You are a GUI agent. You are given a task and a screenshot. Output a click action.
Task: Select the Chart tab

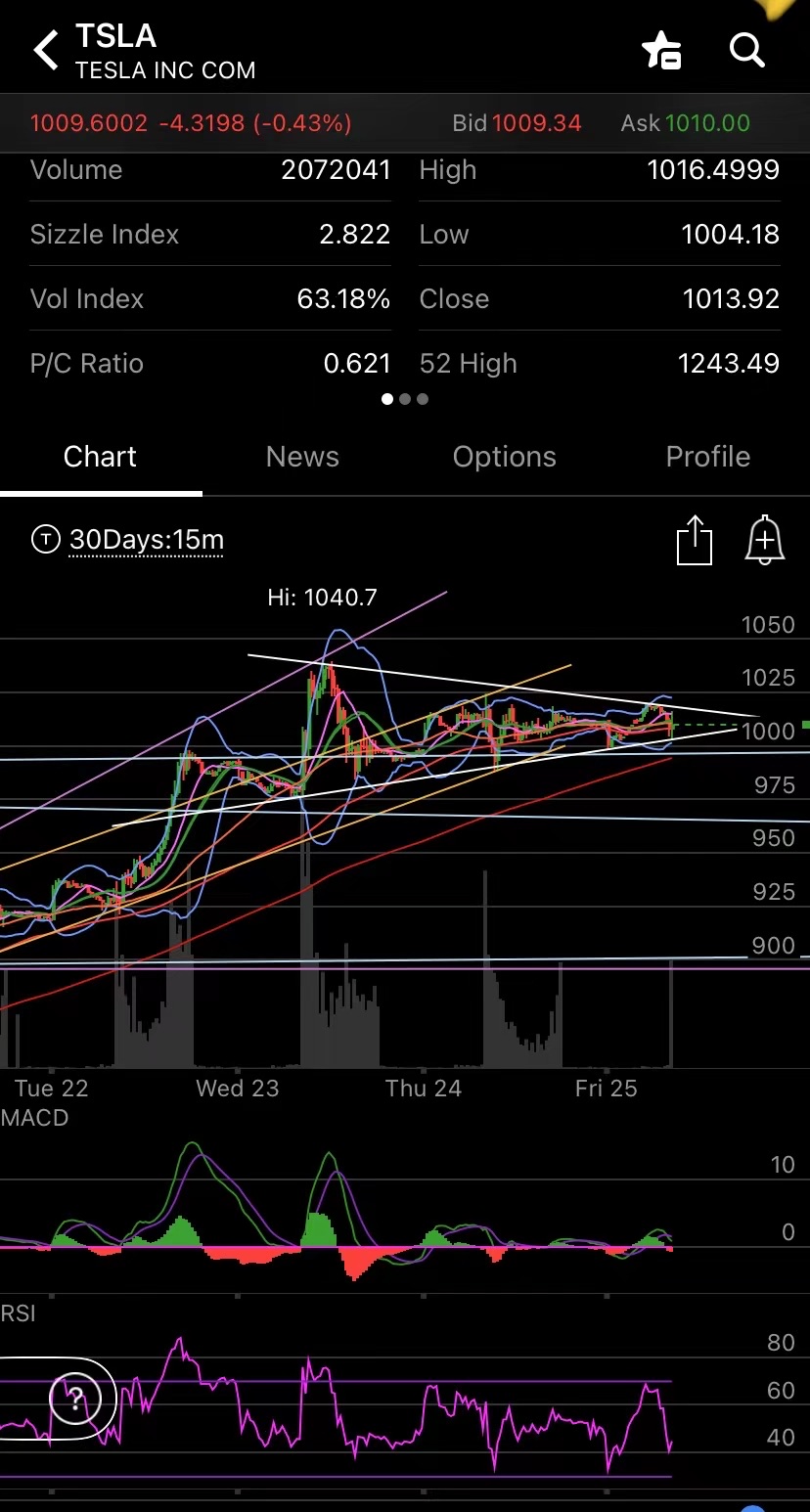pyautogui.click(x=100, y=457)
